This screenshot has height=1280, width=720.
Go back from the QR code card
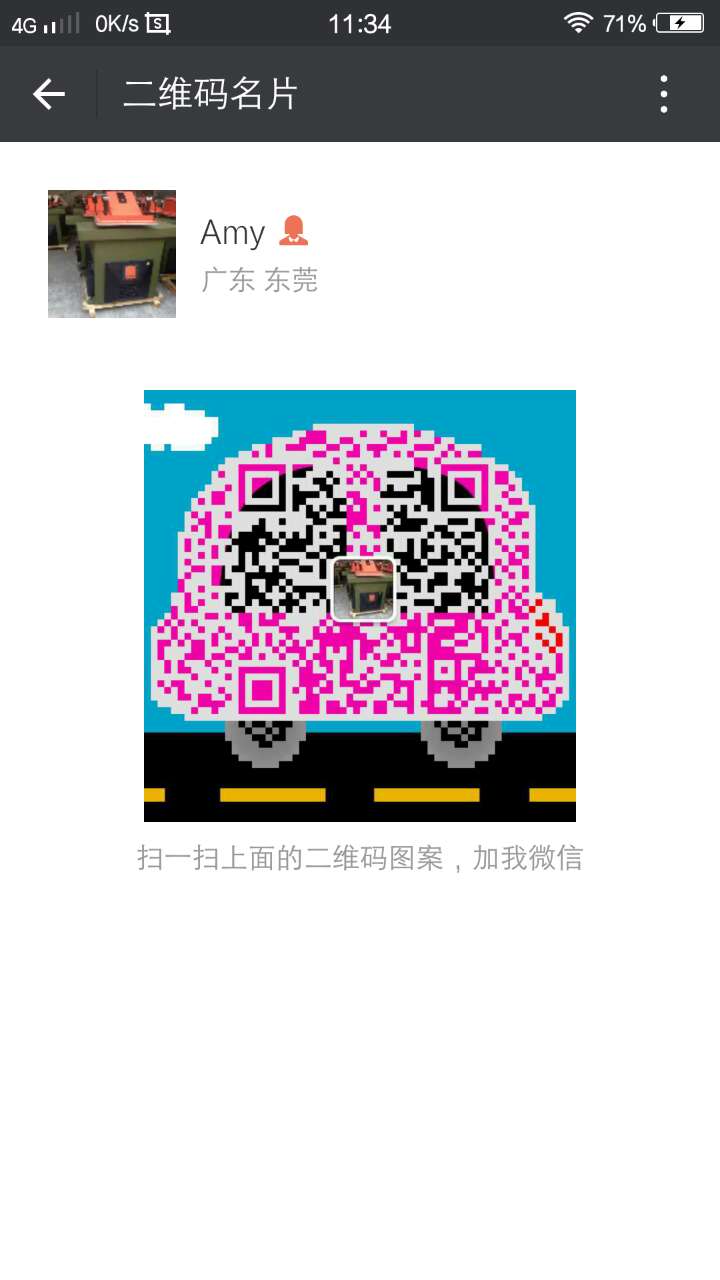(48, 94)
